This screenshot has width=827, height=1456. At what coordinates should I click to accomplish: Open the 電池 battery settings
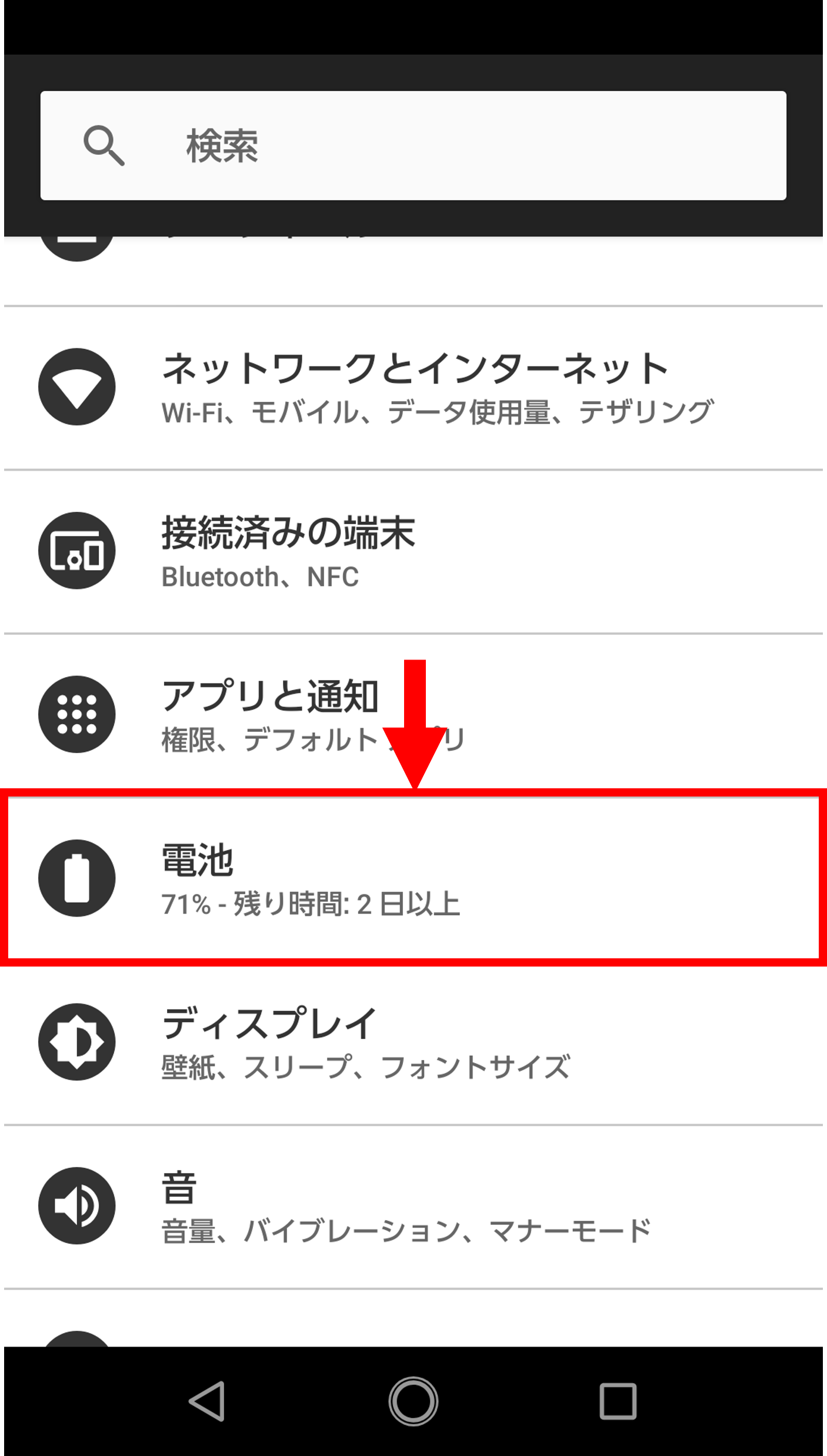pos(413,877)
